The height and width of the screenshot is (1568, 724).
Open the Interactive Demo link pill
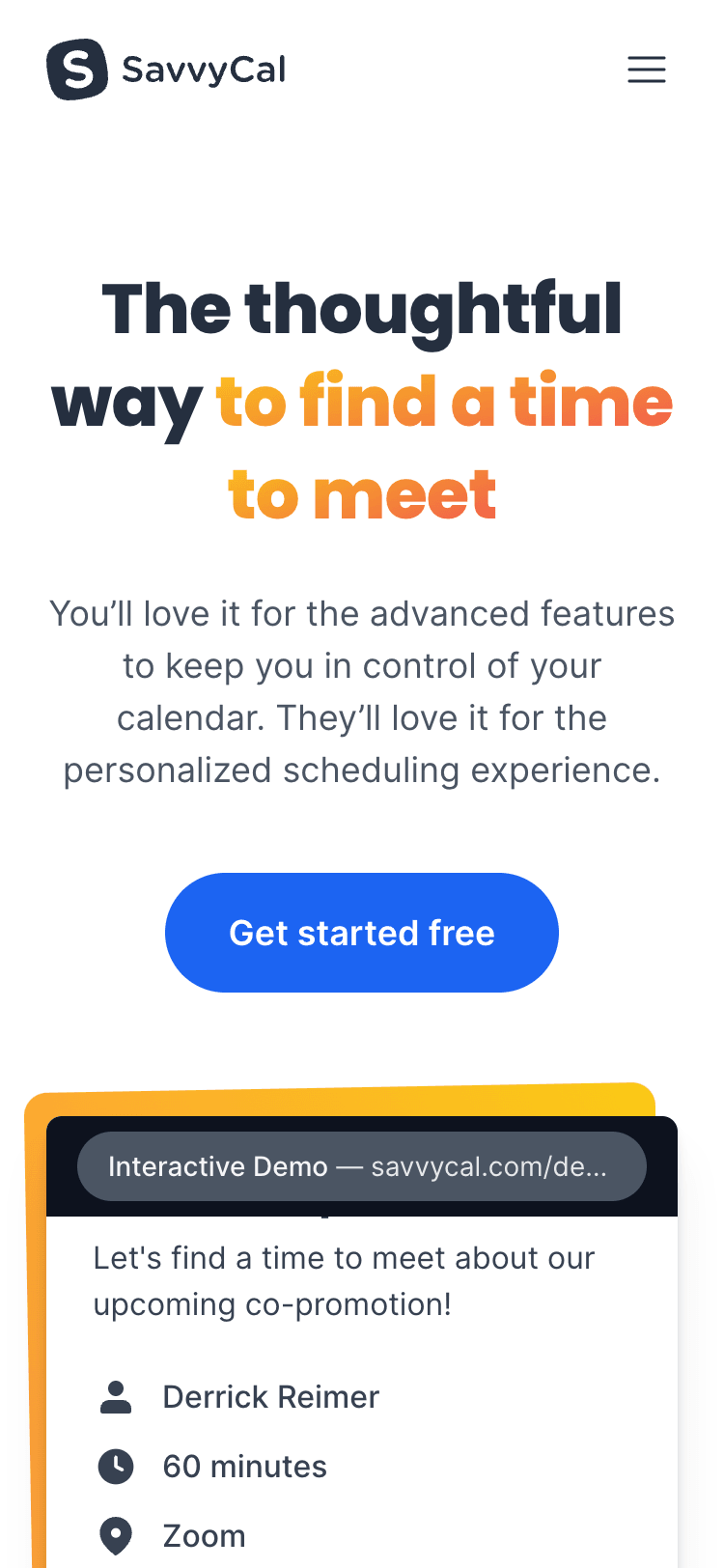tap(361, 1166)
